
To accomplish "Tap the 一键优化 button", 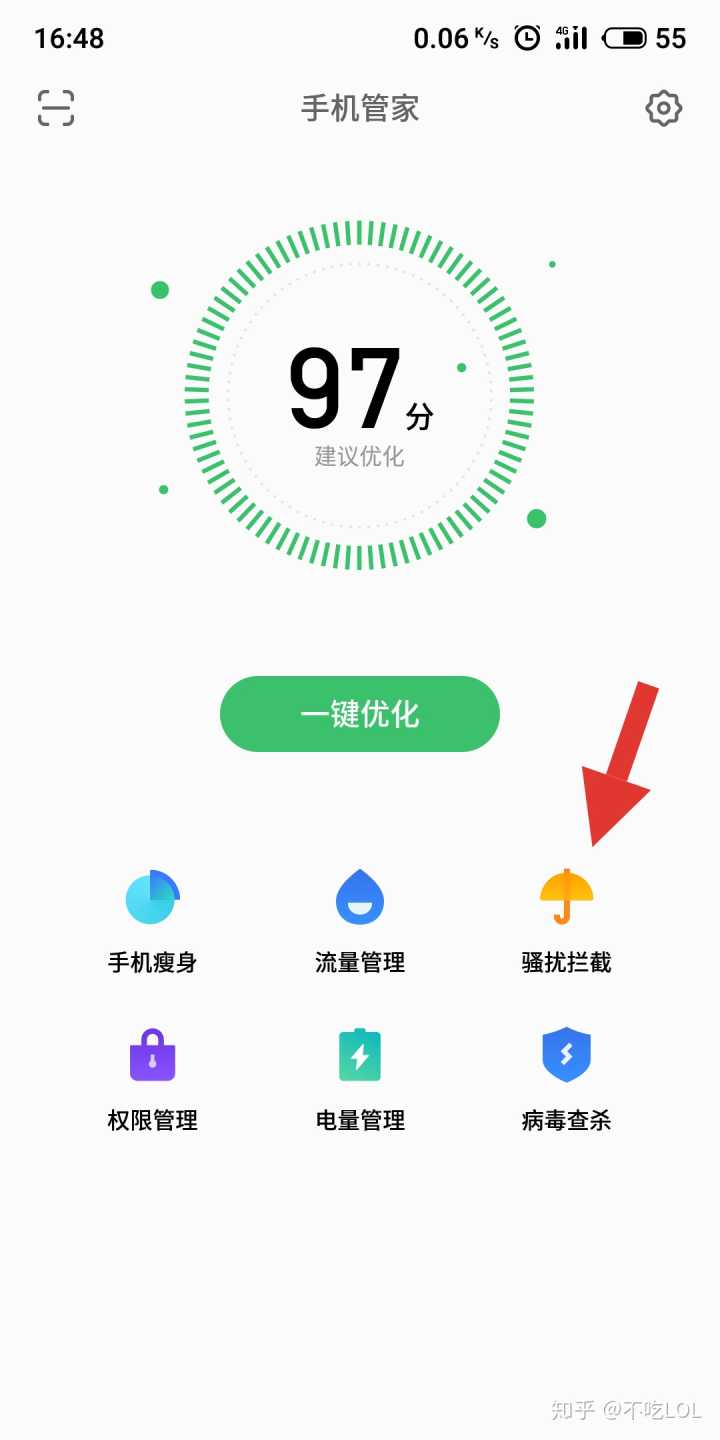I will coord(360,714).
